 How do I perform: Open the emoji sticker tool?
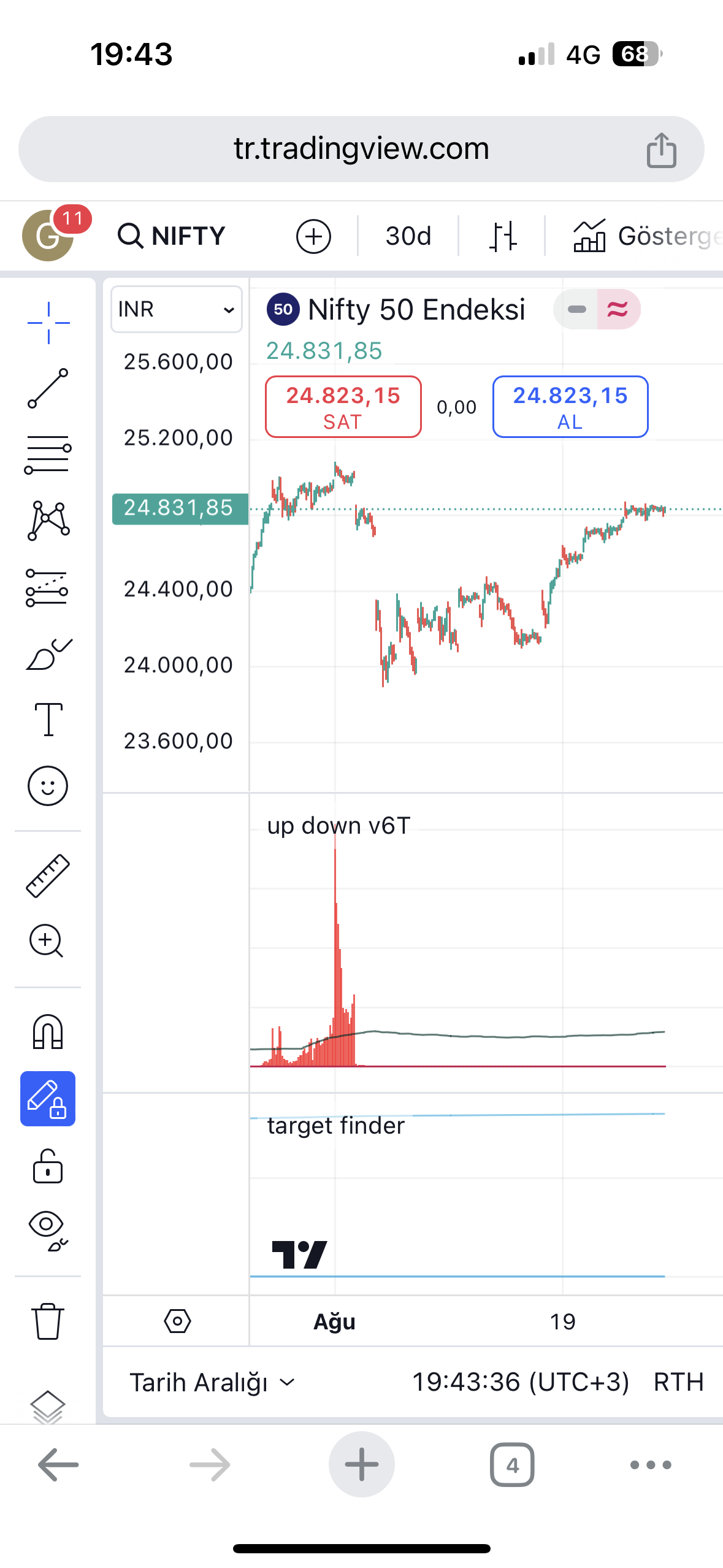(48, 785)
